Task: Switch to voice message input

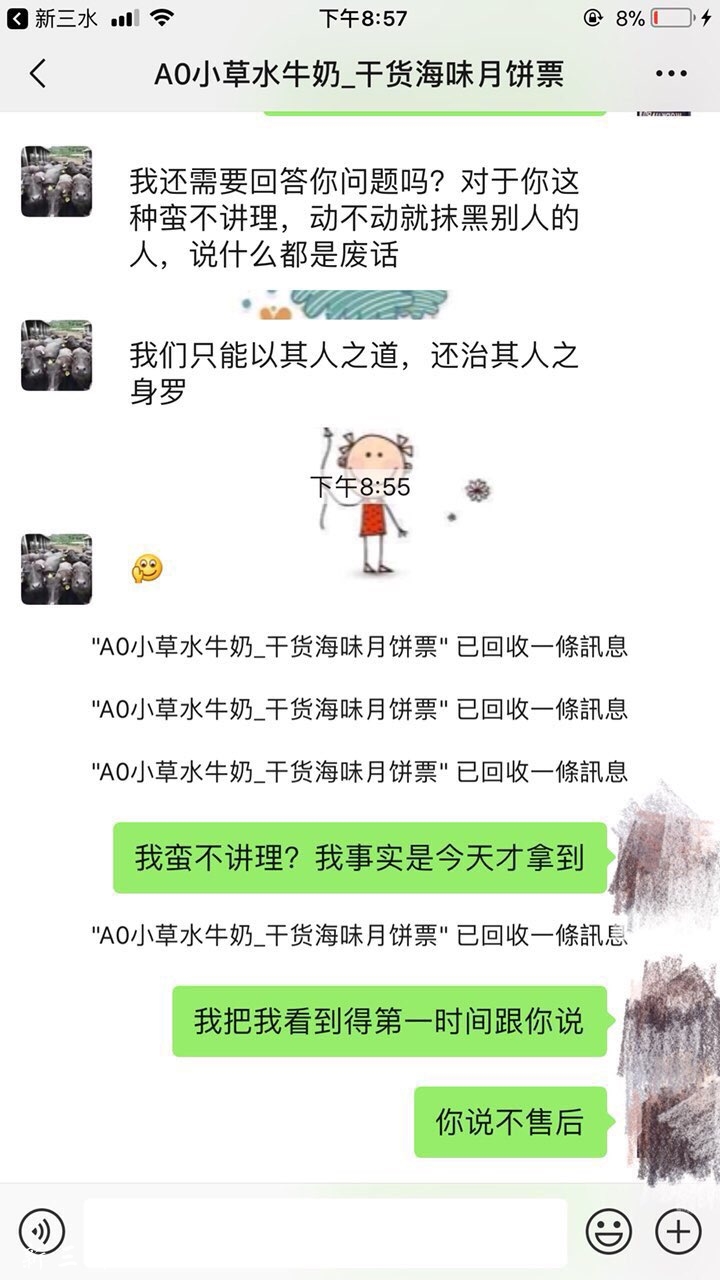Action: pyautogui.click(x=41, y=1230)
